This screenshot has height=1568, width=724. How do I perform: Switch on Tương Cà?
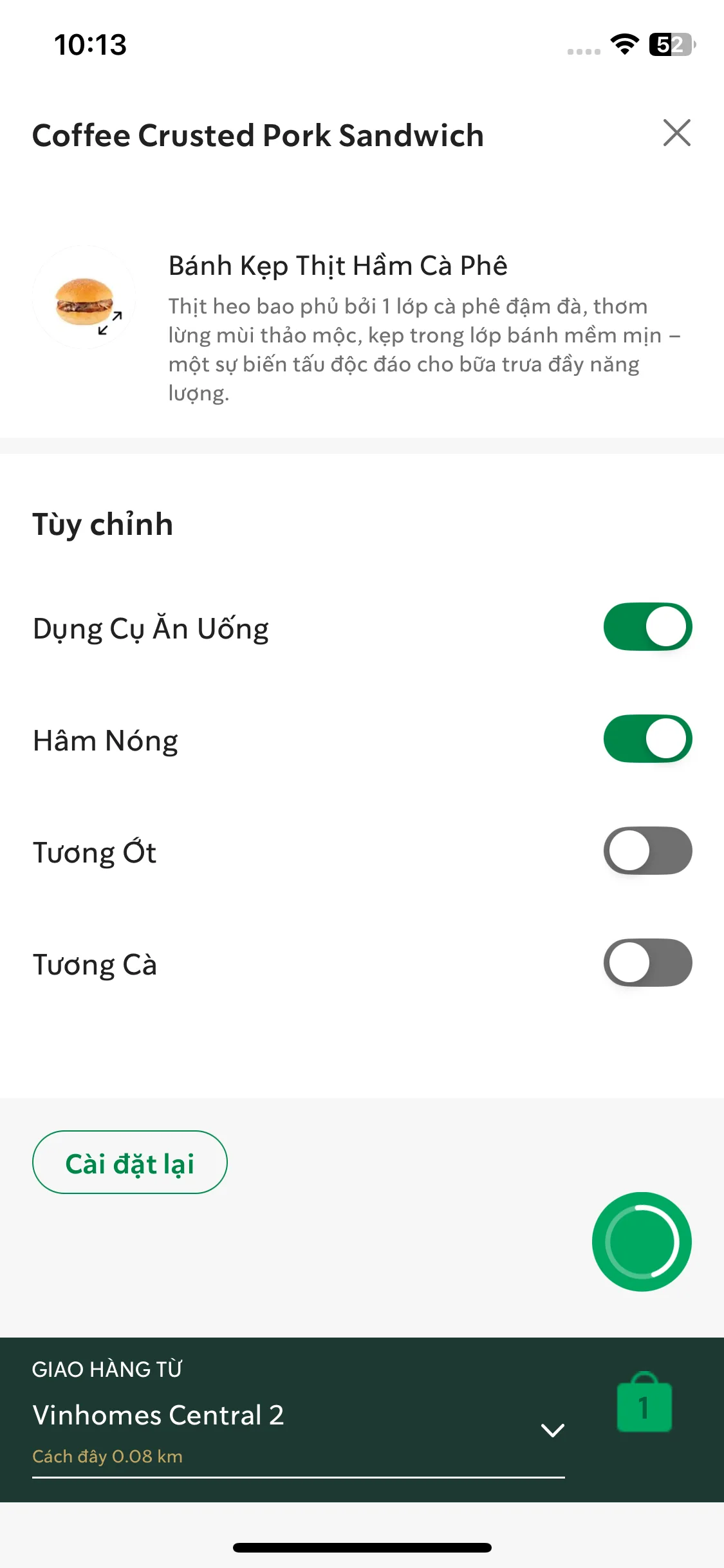(x=647, y=963)
